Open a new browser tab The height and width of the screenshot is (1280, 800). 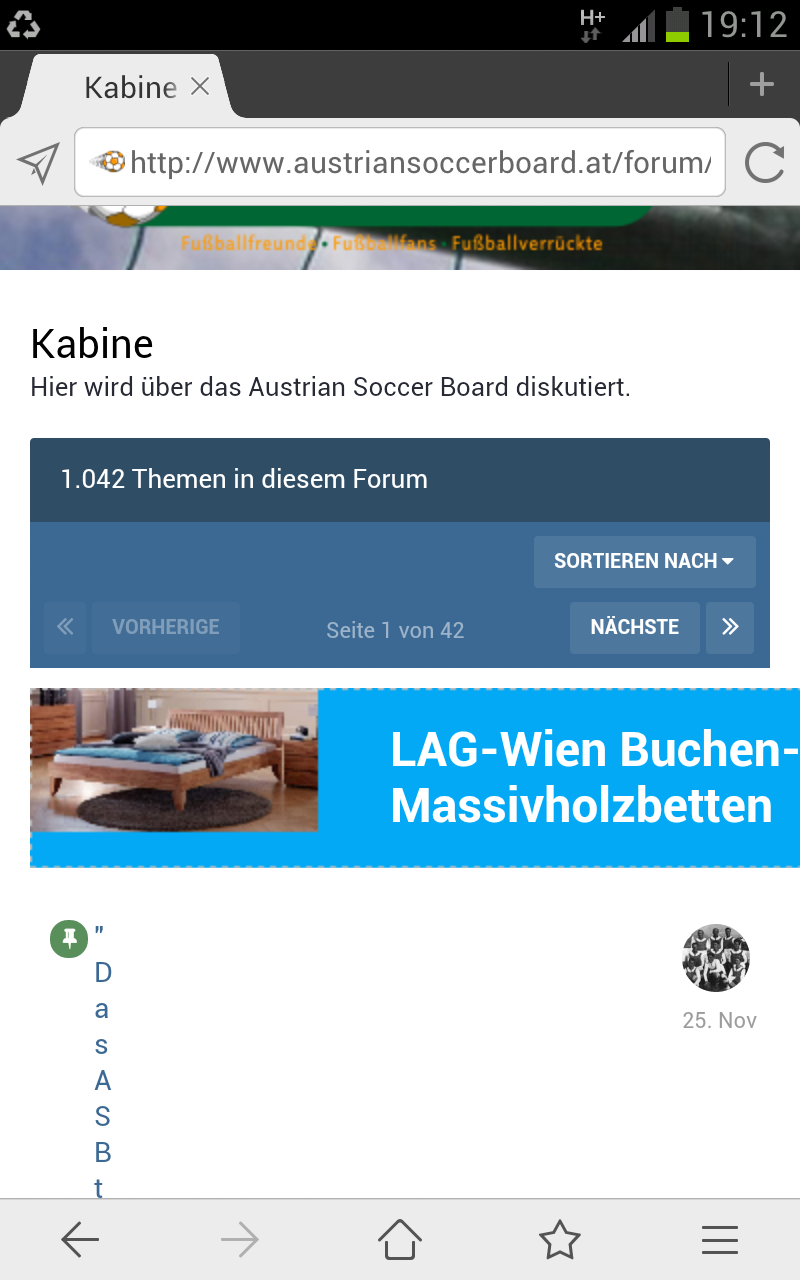point(762,85)
